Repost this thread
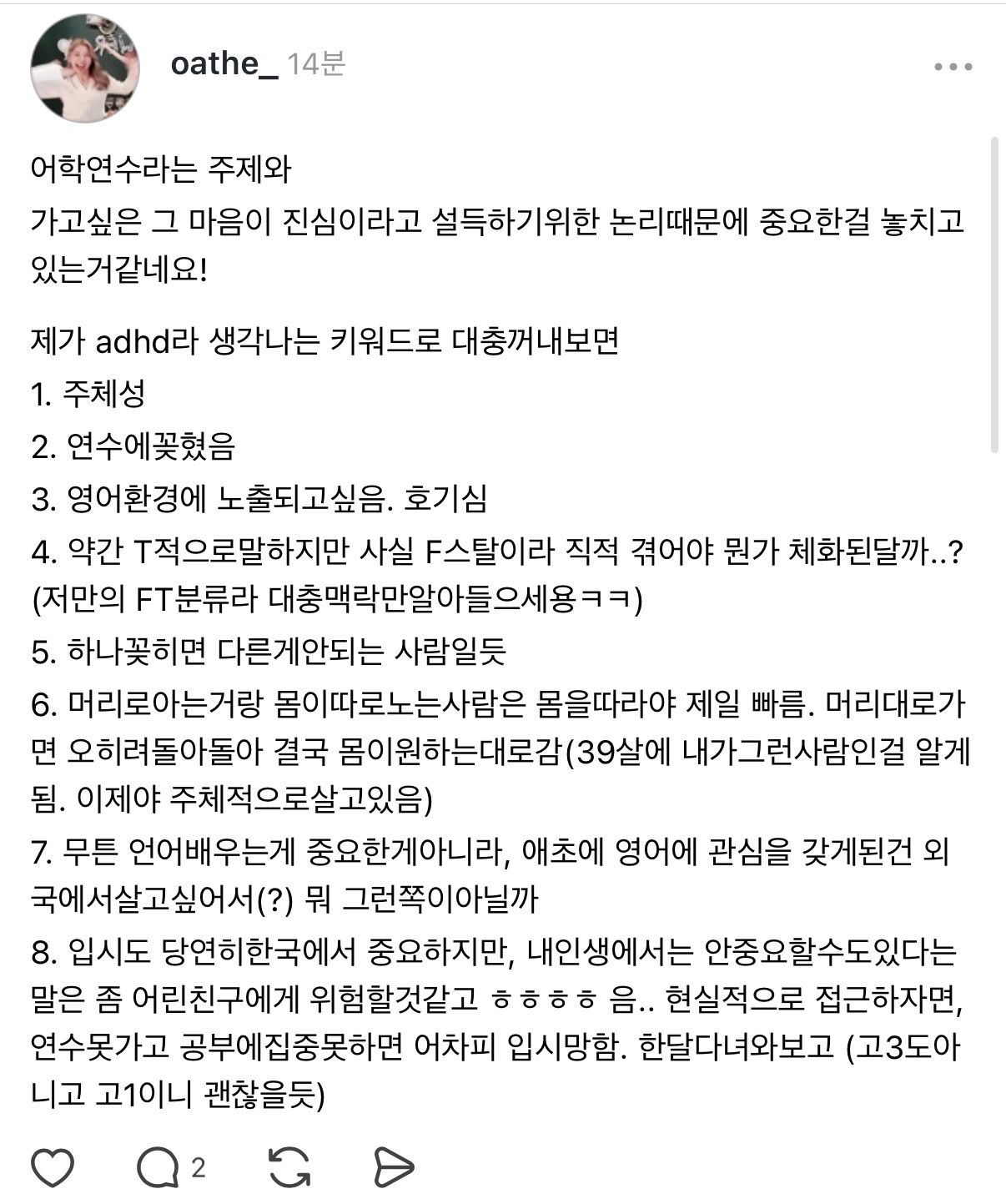The height and width of the screenshot is (1204, 1006). pos(289,1166)
